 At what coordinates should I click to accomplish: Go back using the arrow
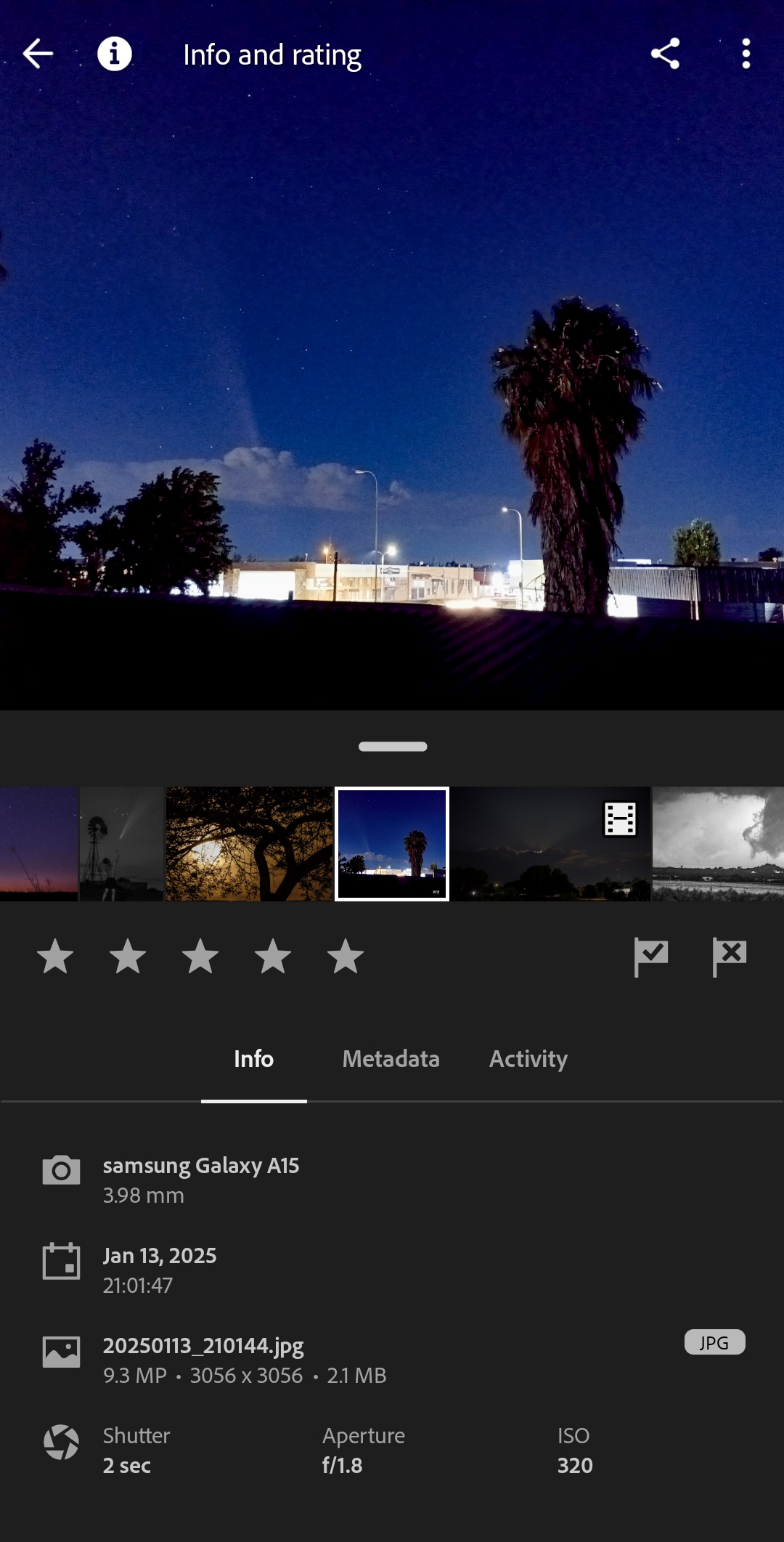(38, 54)
